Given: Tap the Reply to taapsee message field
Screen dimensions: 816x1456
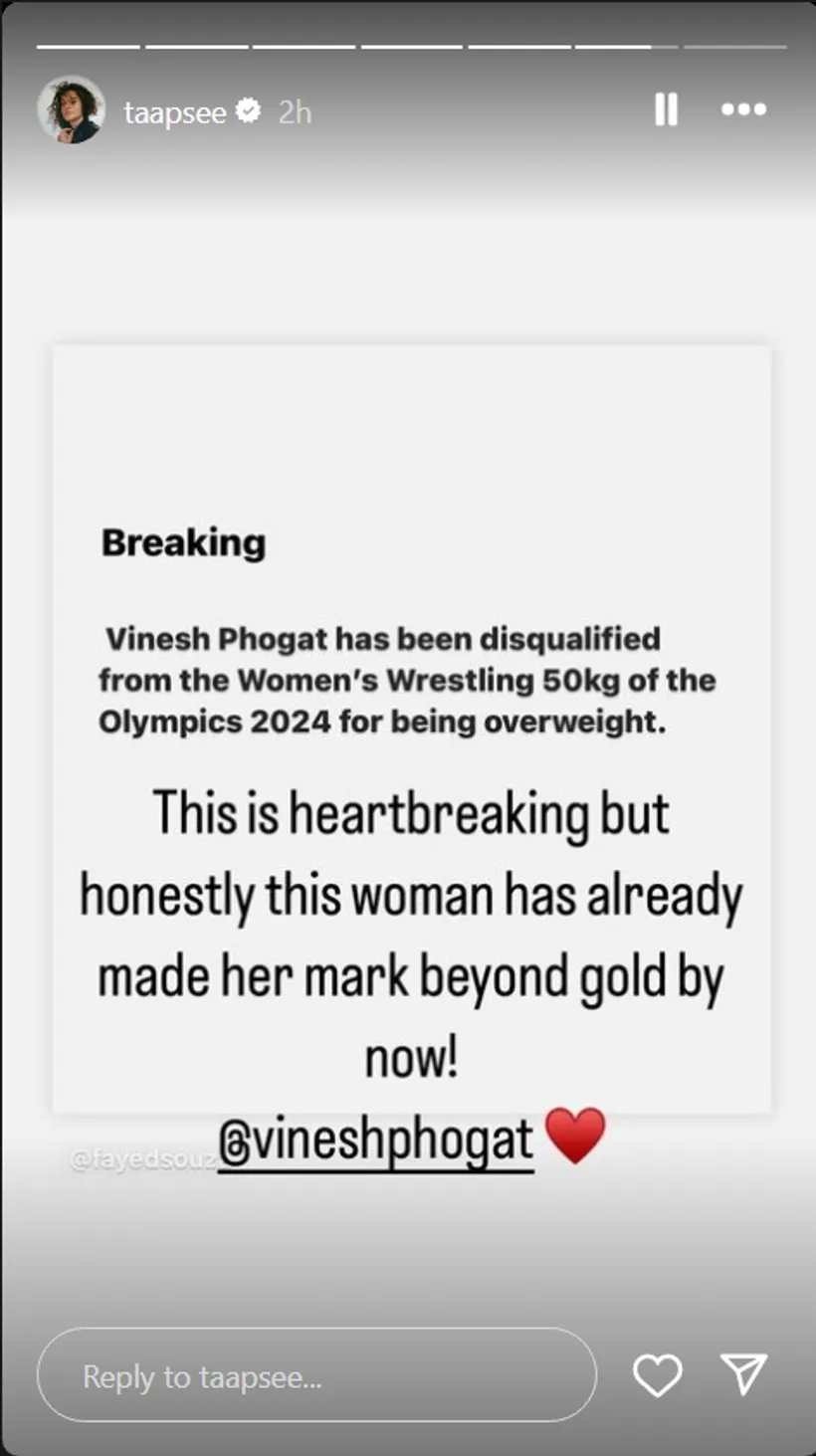Looking at the screenshot, I should click(x=316, y=1376).
